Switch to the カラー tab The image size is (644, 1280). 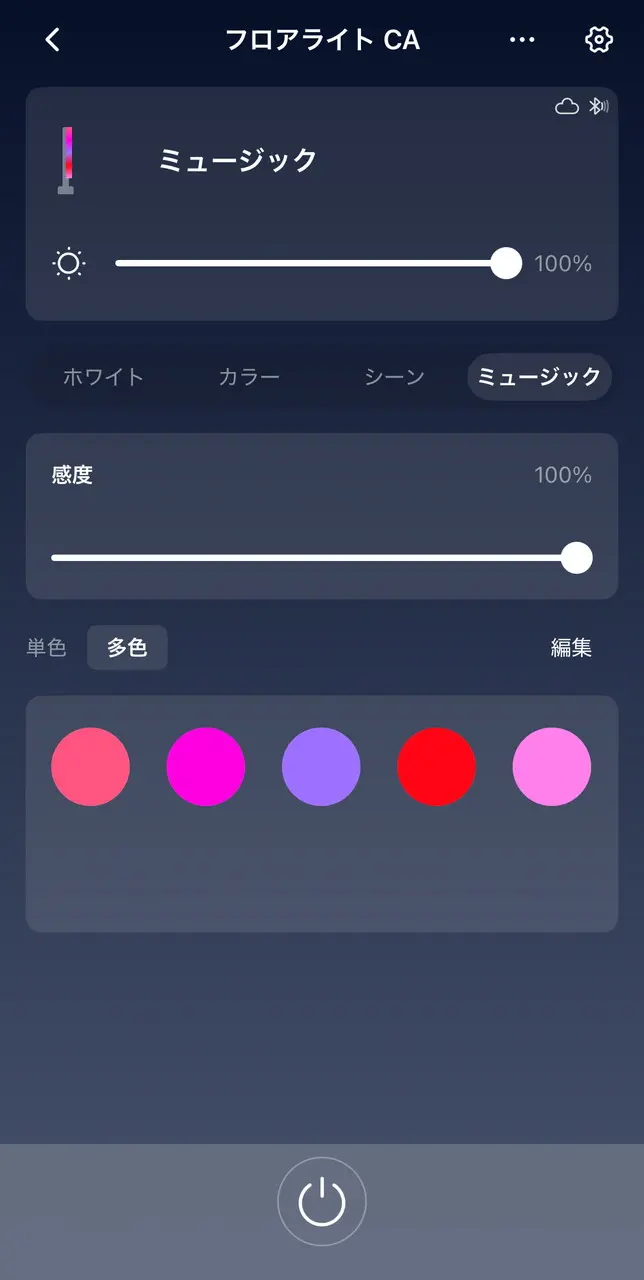click(249, 377)
